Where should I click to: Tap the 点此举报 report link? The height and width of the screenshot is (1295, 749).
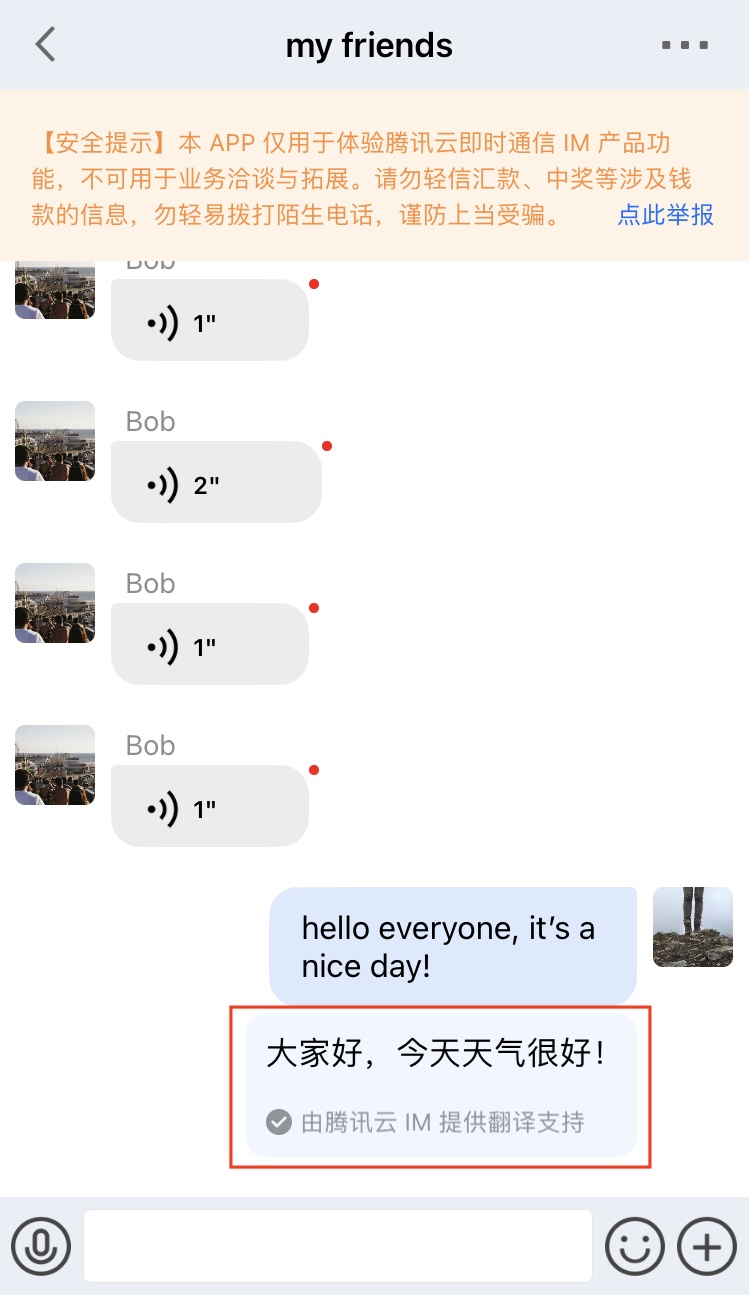(x=665, y=215)
